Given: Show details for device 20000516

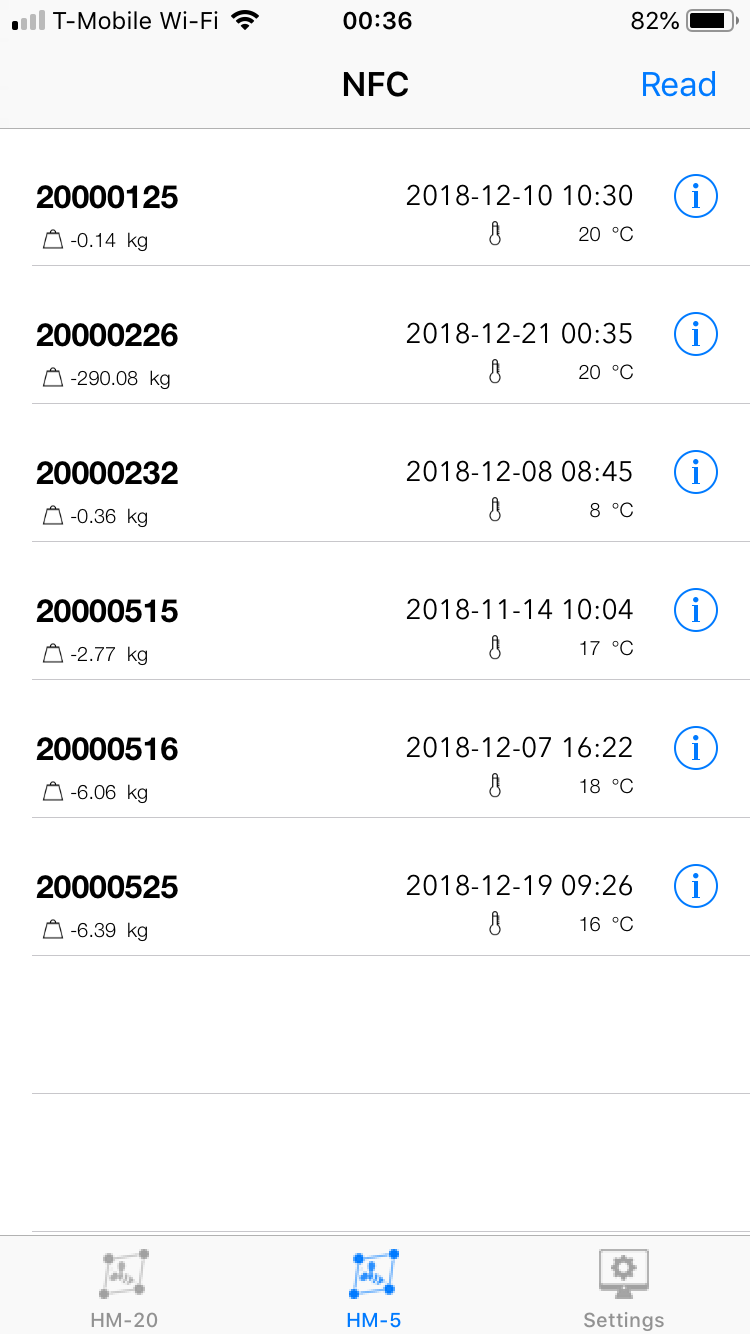Looking at the screenshot, I should pyautogui.click(x=696, y=748).
